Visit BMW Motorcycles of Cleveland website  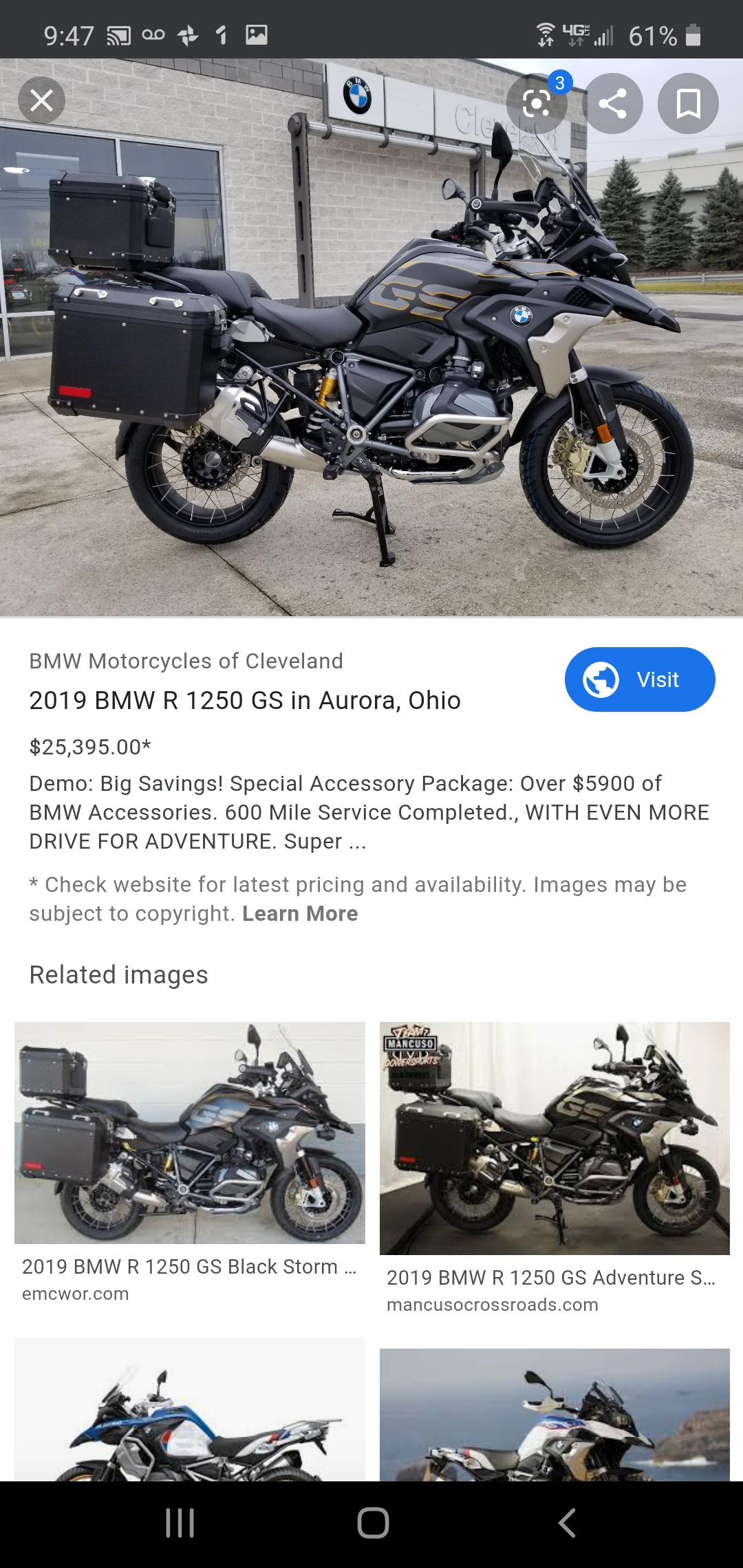pyautogui.click(x=640, y=679)
